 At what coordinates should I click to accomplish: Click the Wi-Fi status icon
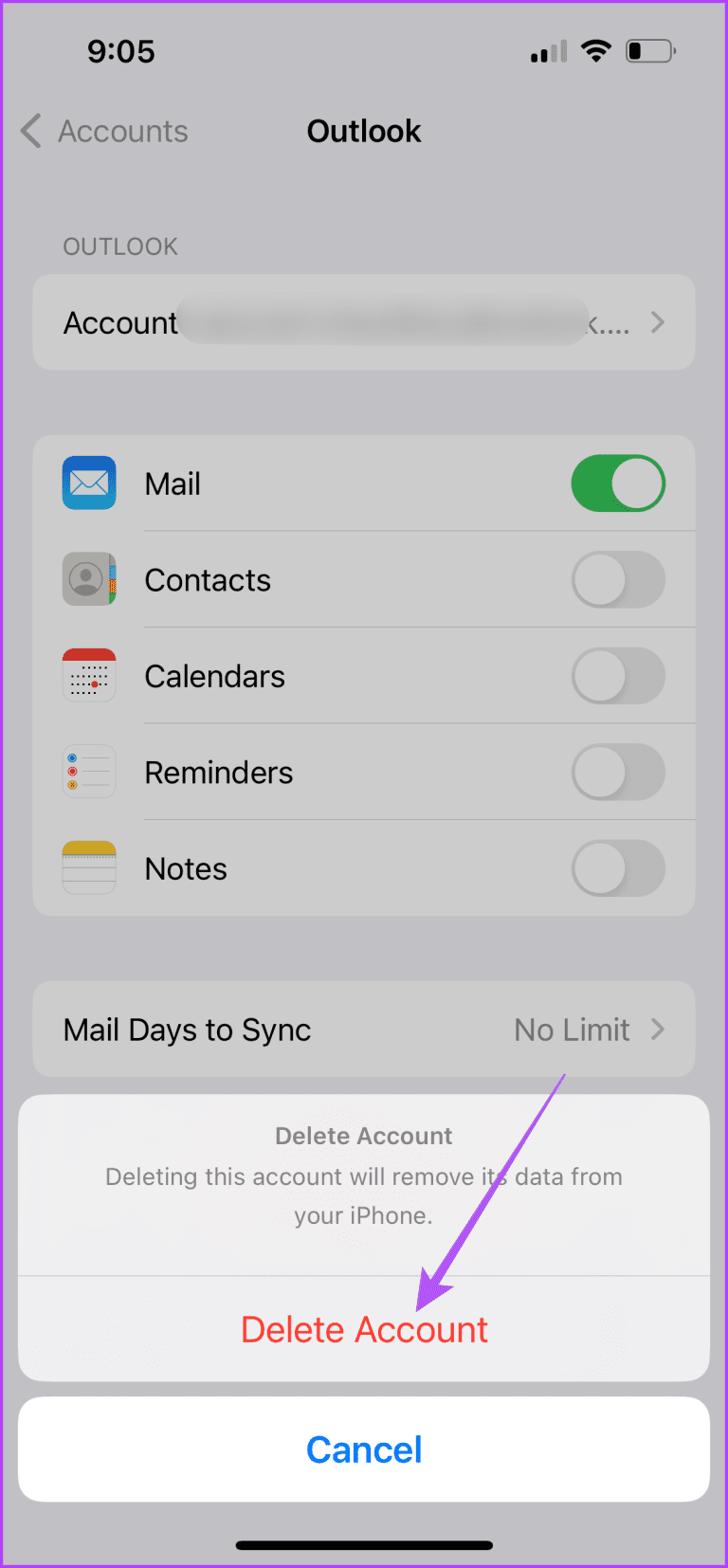(x=596, y=51)
